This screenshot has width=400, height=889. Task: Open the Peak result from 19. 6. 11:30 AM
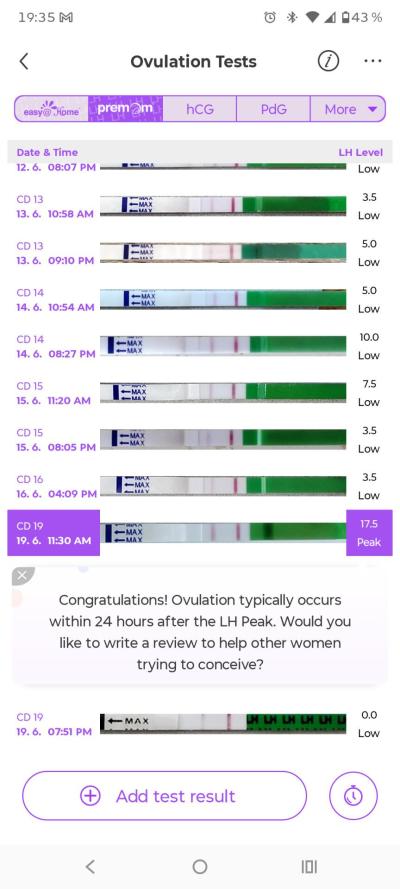200,533
